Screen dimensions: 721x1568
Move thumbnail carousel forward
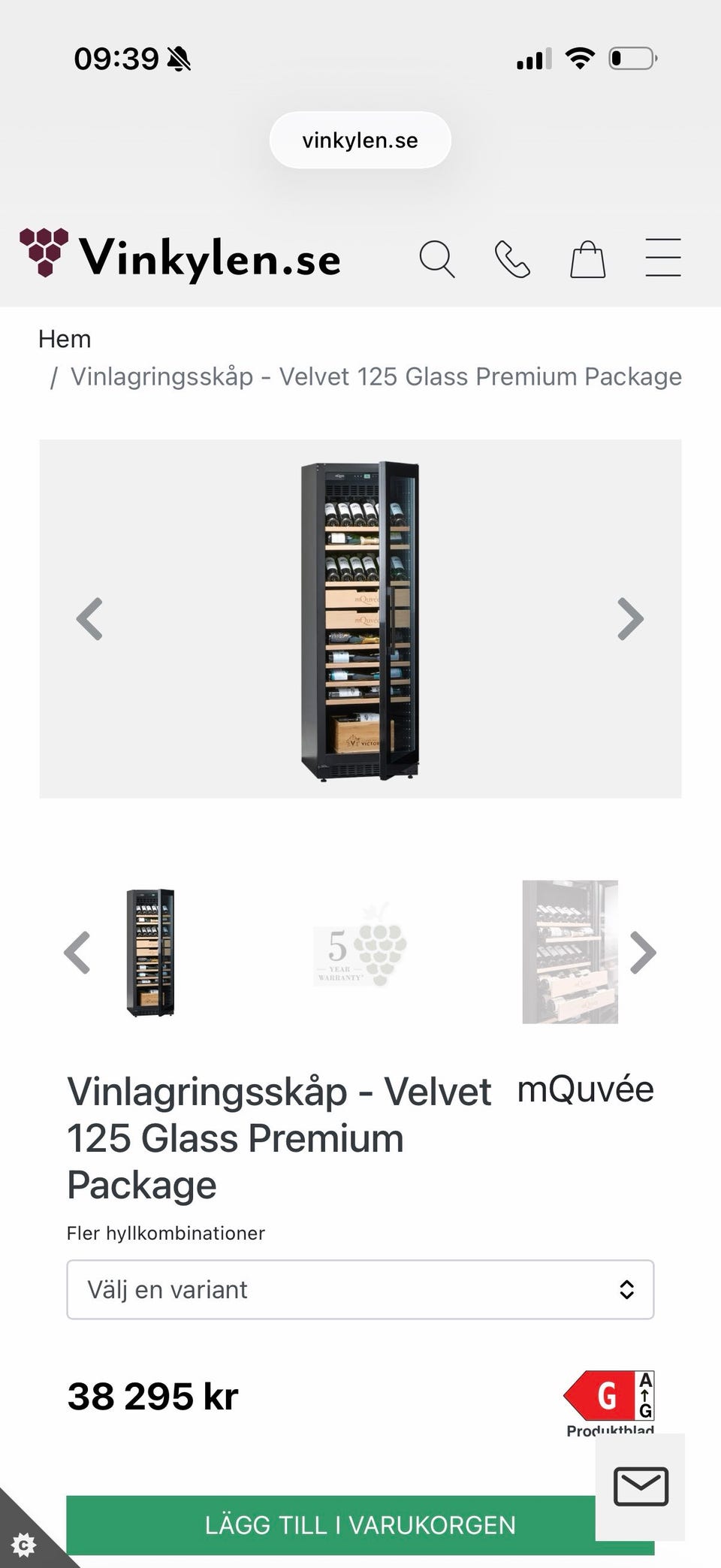[x=643, y=953]
